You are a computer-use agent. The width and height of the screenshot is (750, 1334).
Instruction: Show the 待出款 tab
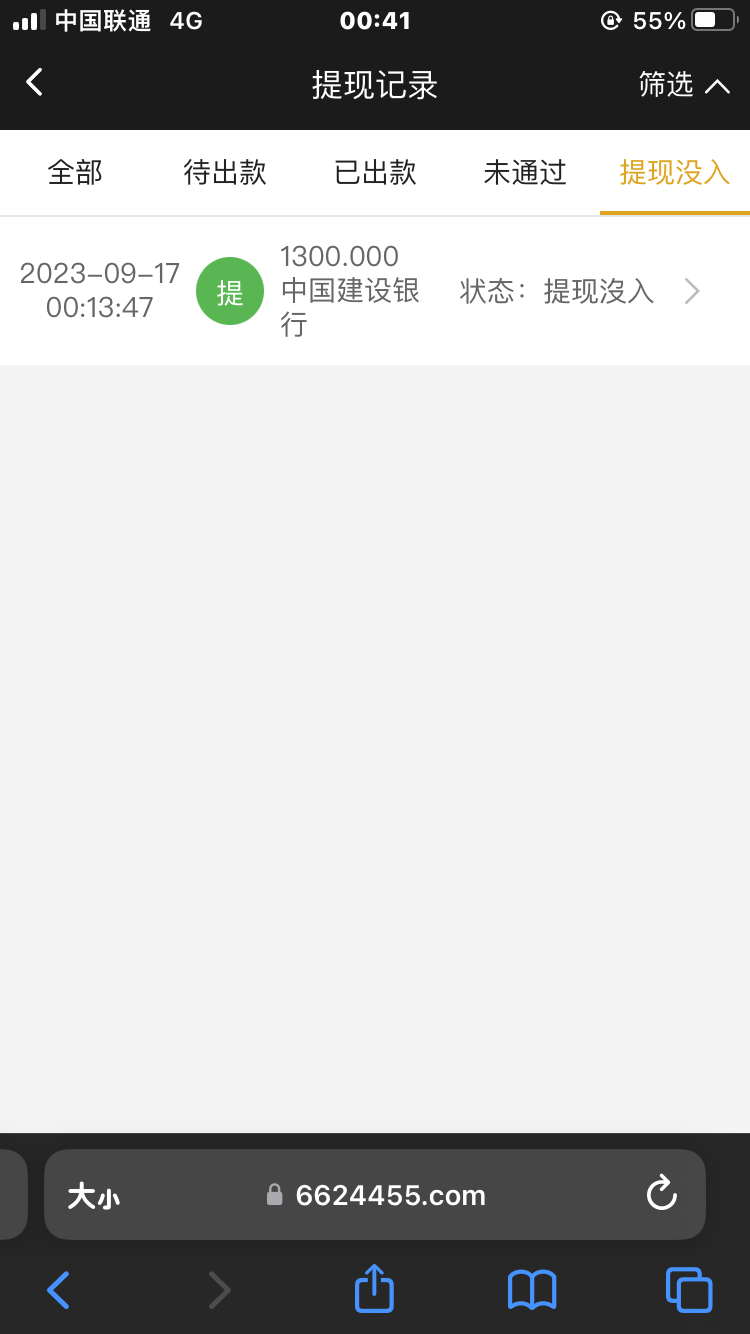pyautogui.click(x=225, y=173)
